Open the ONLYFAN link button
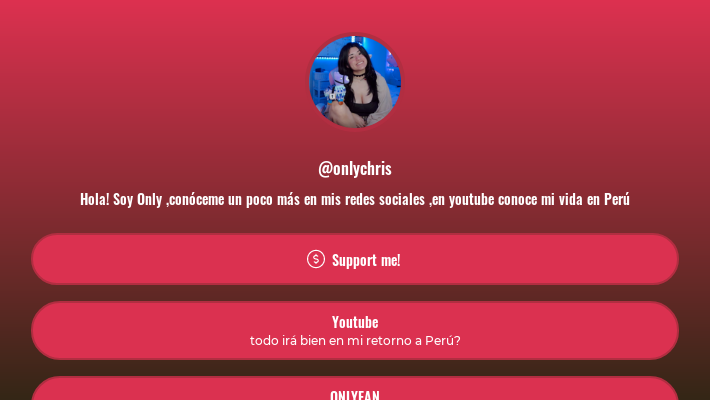This screenshot has width=710, height=400. pos(355,391)
